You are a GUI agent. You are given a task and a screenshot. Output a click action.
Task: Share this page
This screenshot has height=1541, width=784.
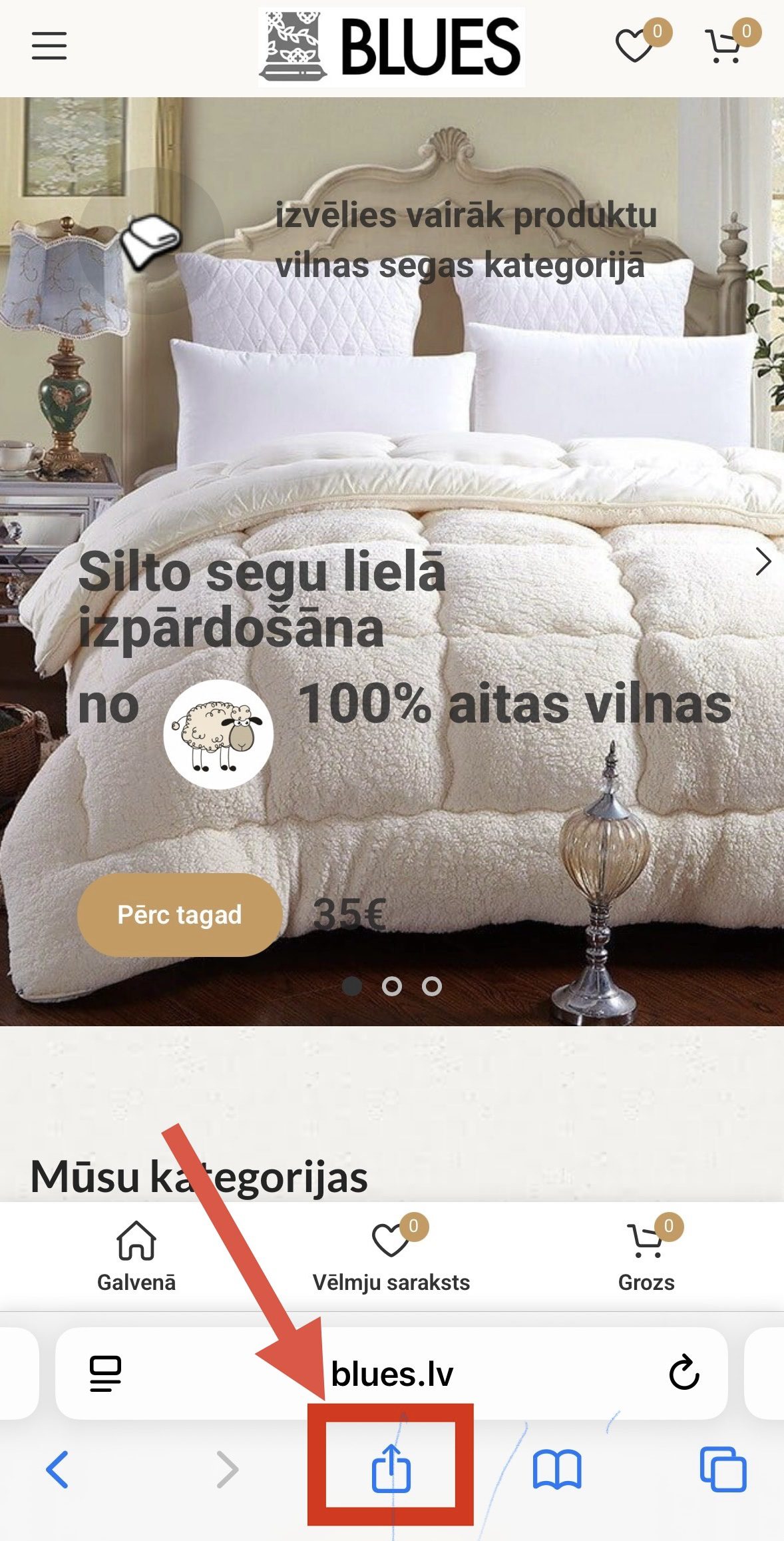point(391,1468)
